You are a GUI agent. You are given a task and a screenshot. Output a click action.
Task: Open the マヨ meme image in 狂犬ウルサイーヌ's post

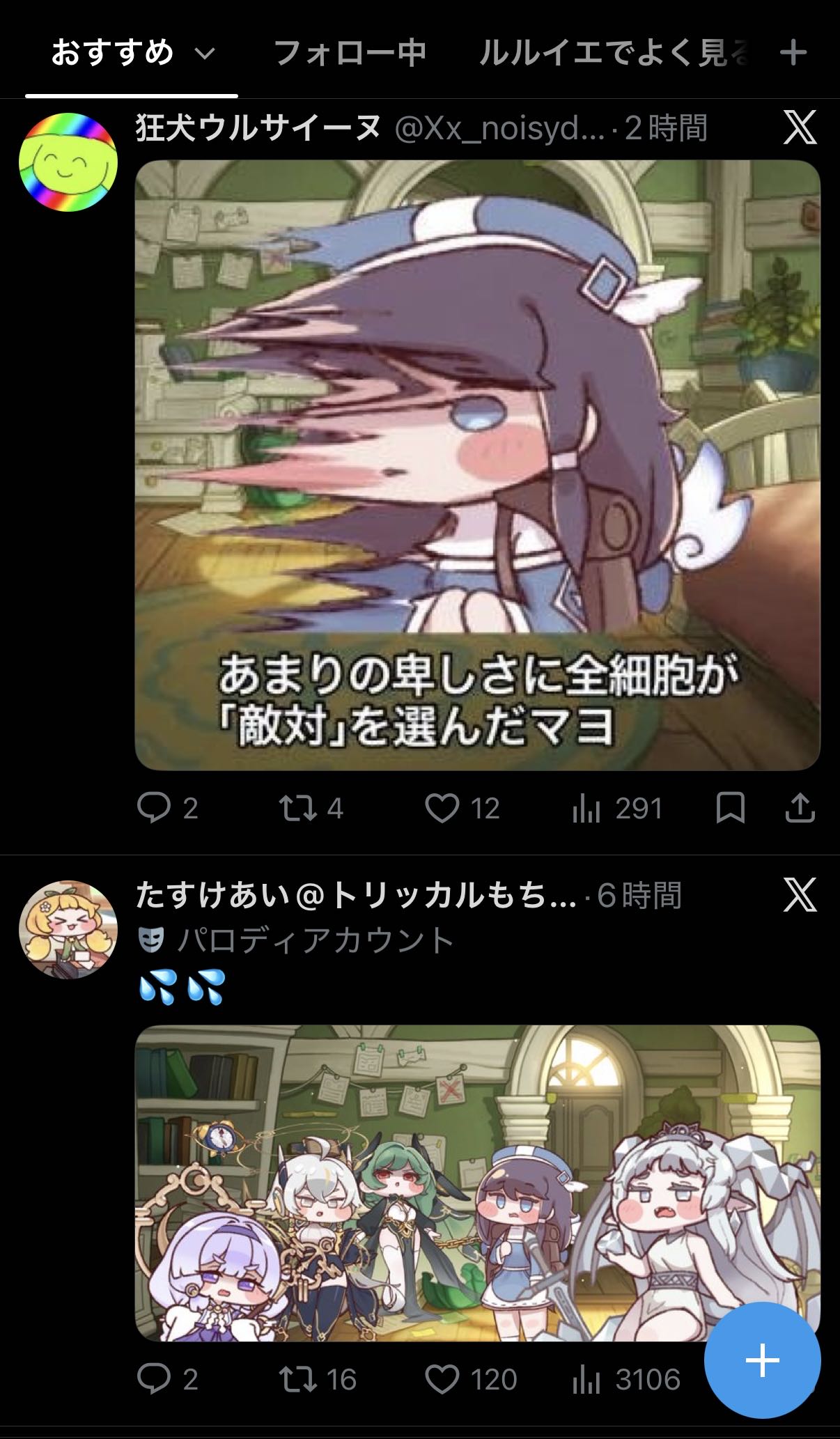477,465
